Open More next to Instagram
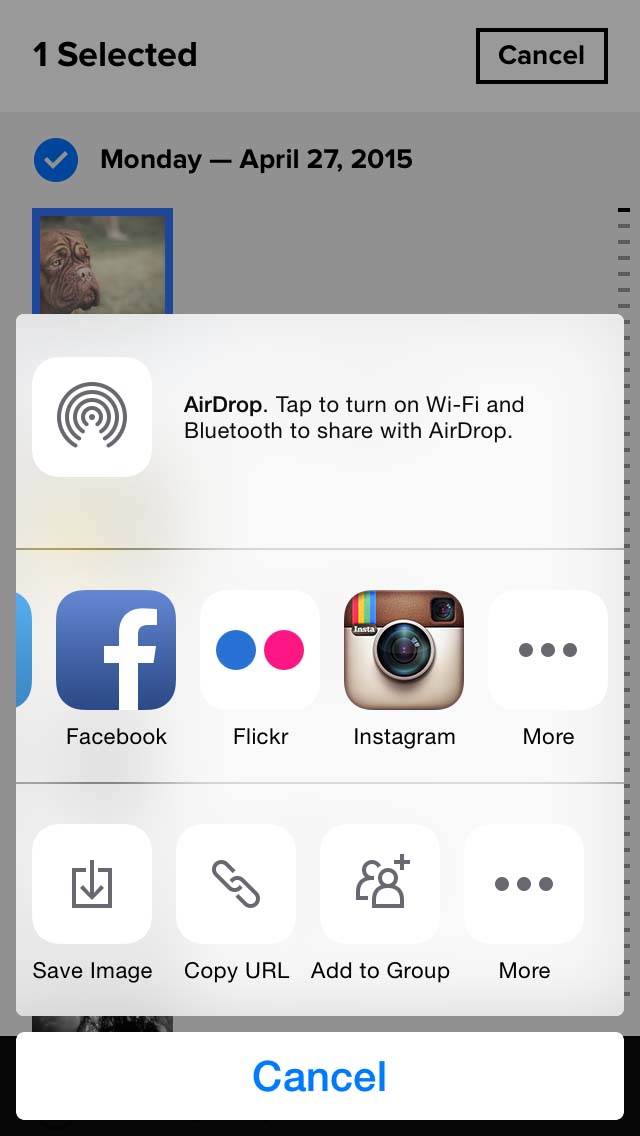Screen dimensions: 640x1136 [548, 650]
